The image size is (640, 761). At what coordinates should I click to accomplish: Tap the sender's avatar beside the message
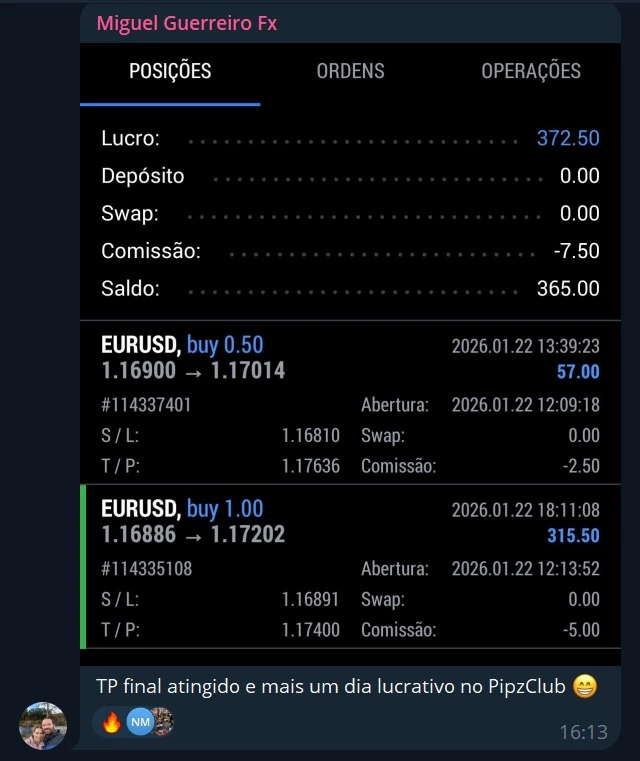43,726
